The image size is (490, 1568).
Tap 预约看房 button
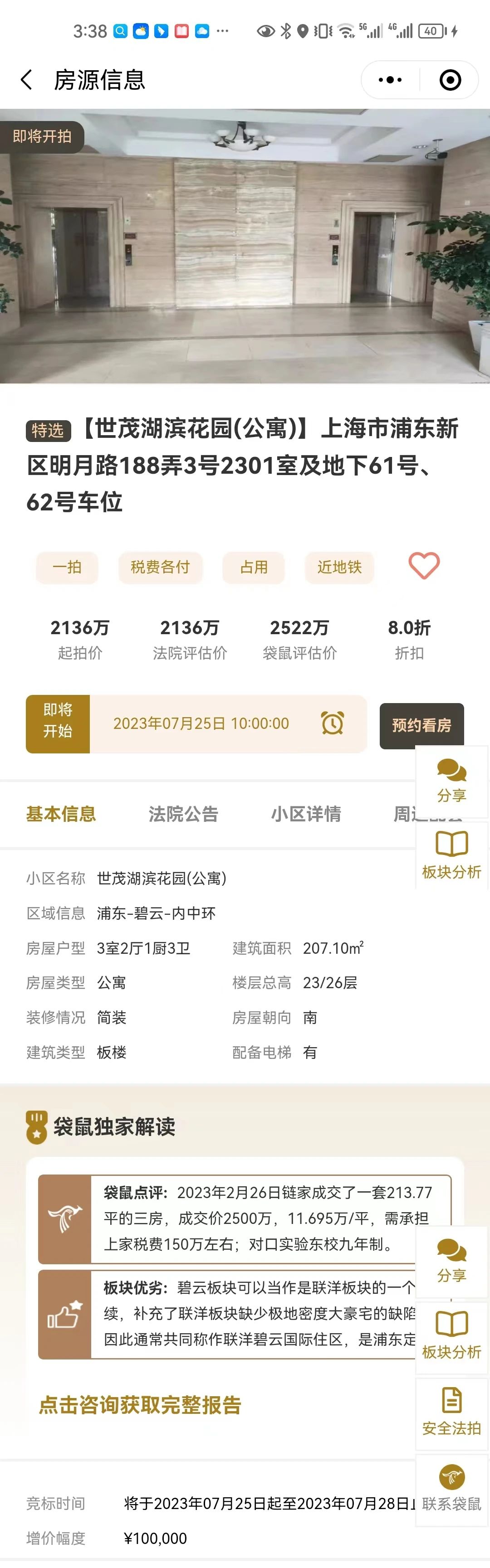(x=421, y=725)
